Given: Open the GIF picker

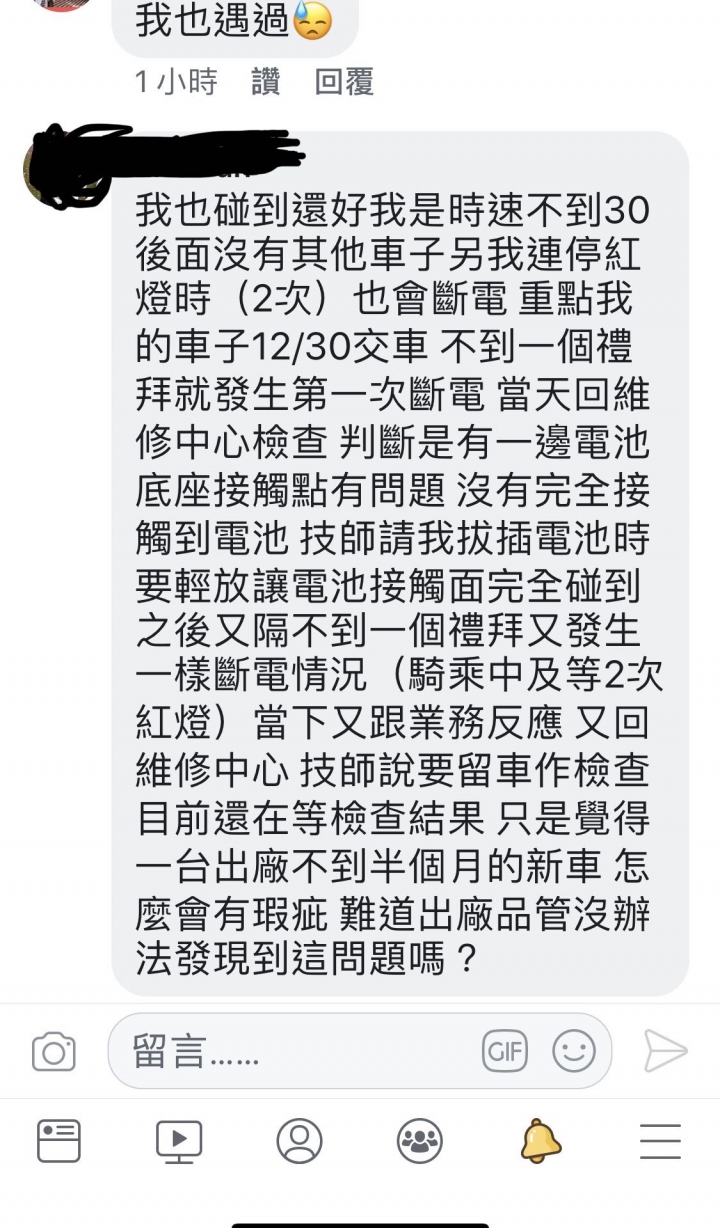Looking at the screenshot, I should click(x=504, y=1051).
